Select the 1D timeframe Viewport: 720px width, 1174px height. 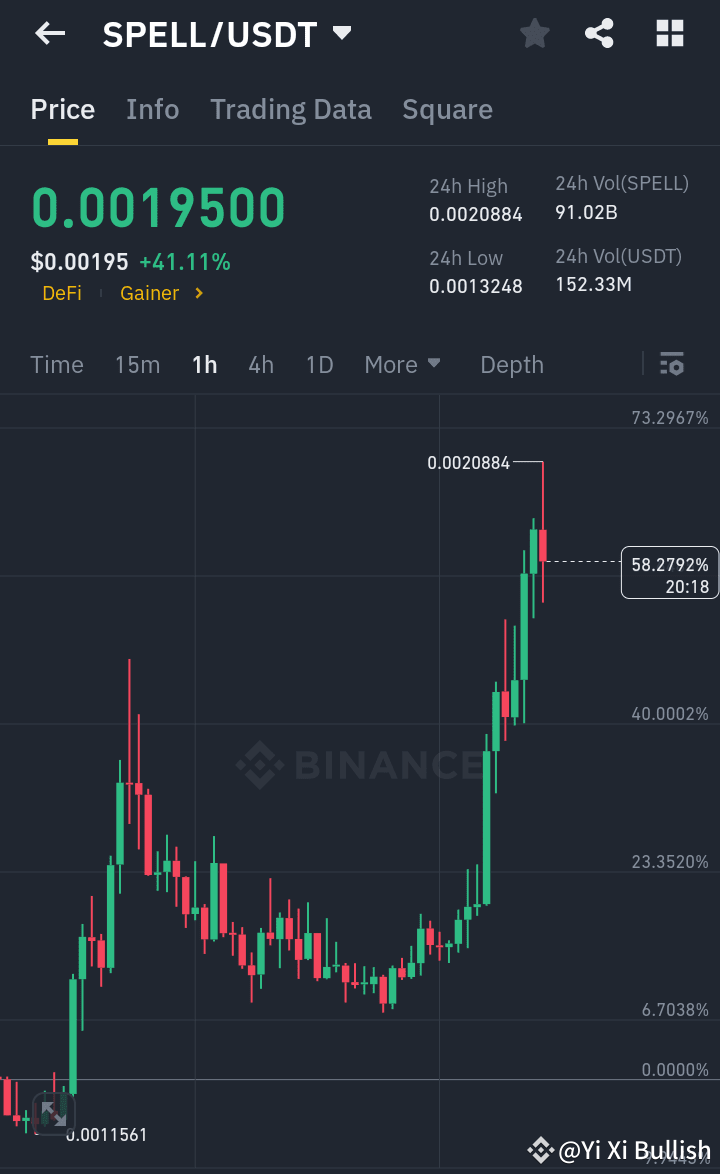[x=319, y=364]
